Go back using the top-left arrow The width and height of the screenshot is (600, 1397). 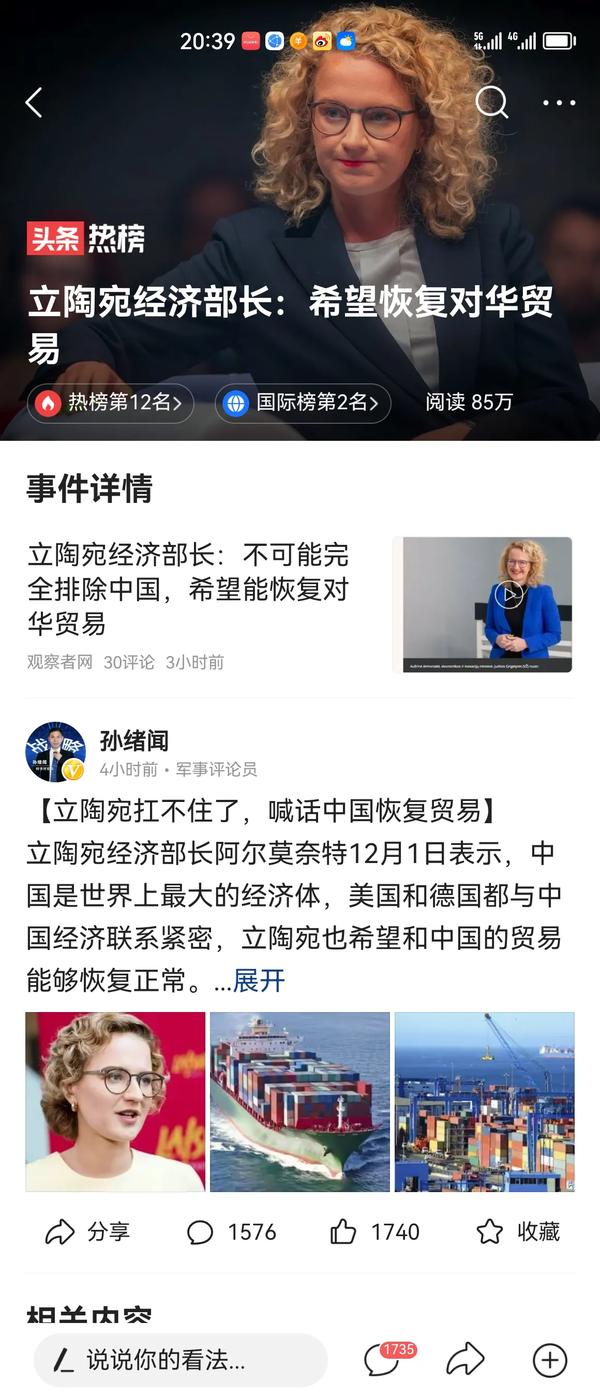[x=34, y=102]
